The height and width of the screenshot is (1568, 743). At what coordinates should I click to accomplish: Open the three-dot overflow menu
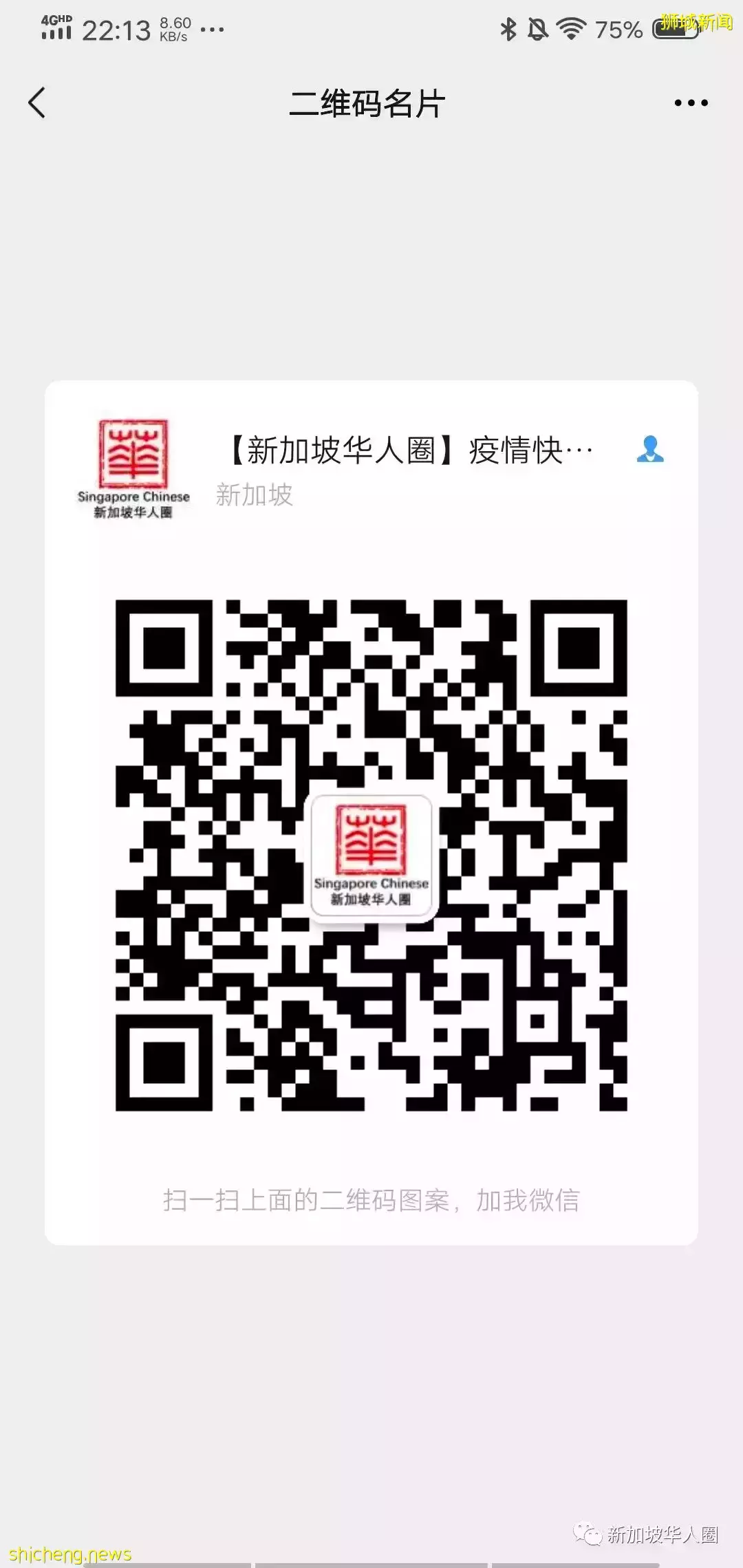coord(691,103)
